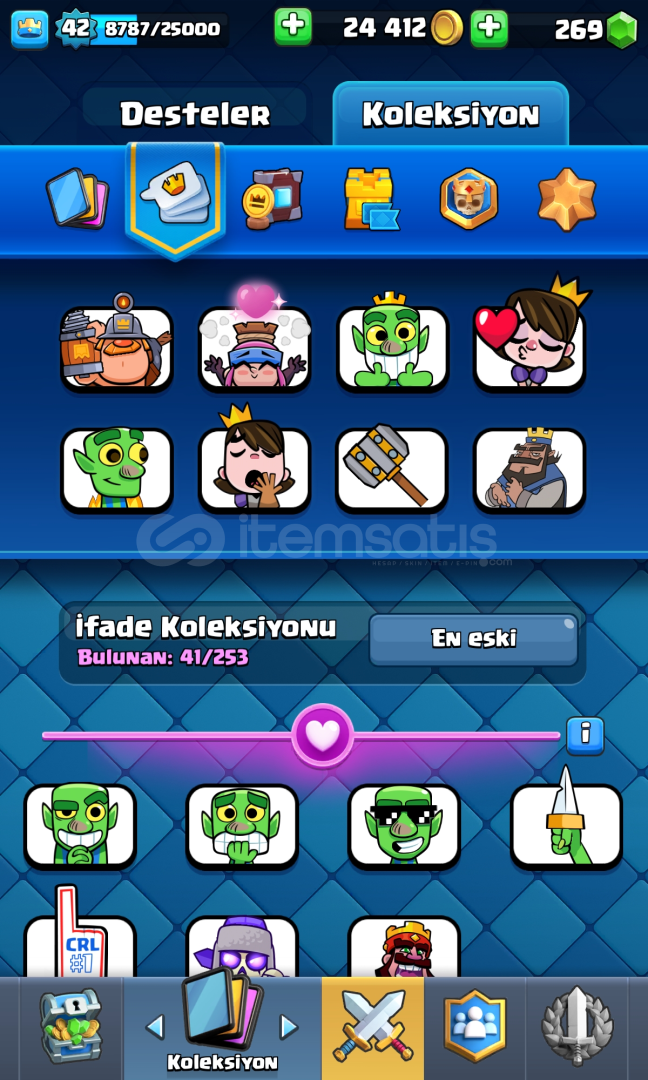Tap the green plus left of gold
This screenshot has height=1080, width=648.
tap(293, 27)
